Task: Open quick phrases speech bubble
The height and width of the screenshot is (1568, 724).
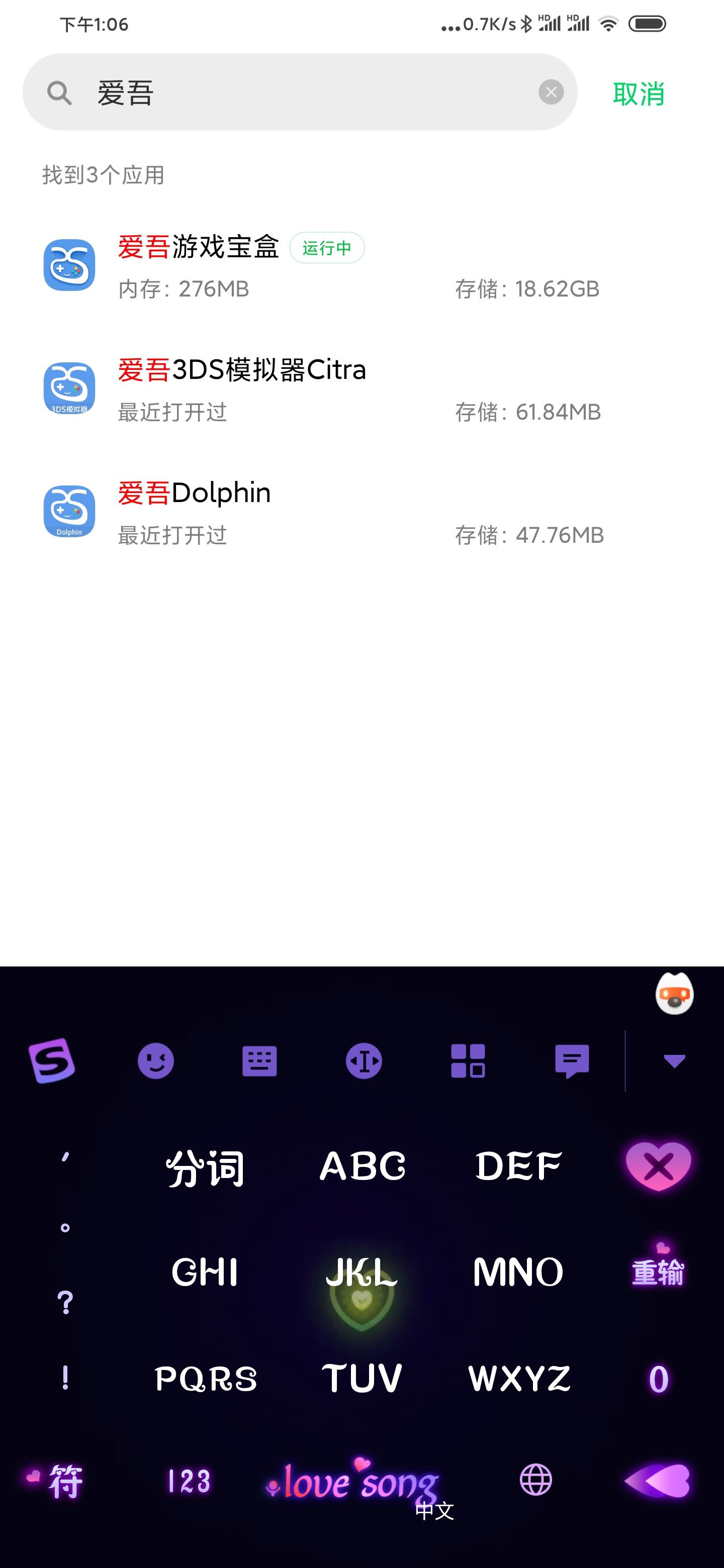Action: (572, 1061)
